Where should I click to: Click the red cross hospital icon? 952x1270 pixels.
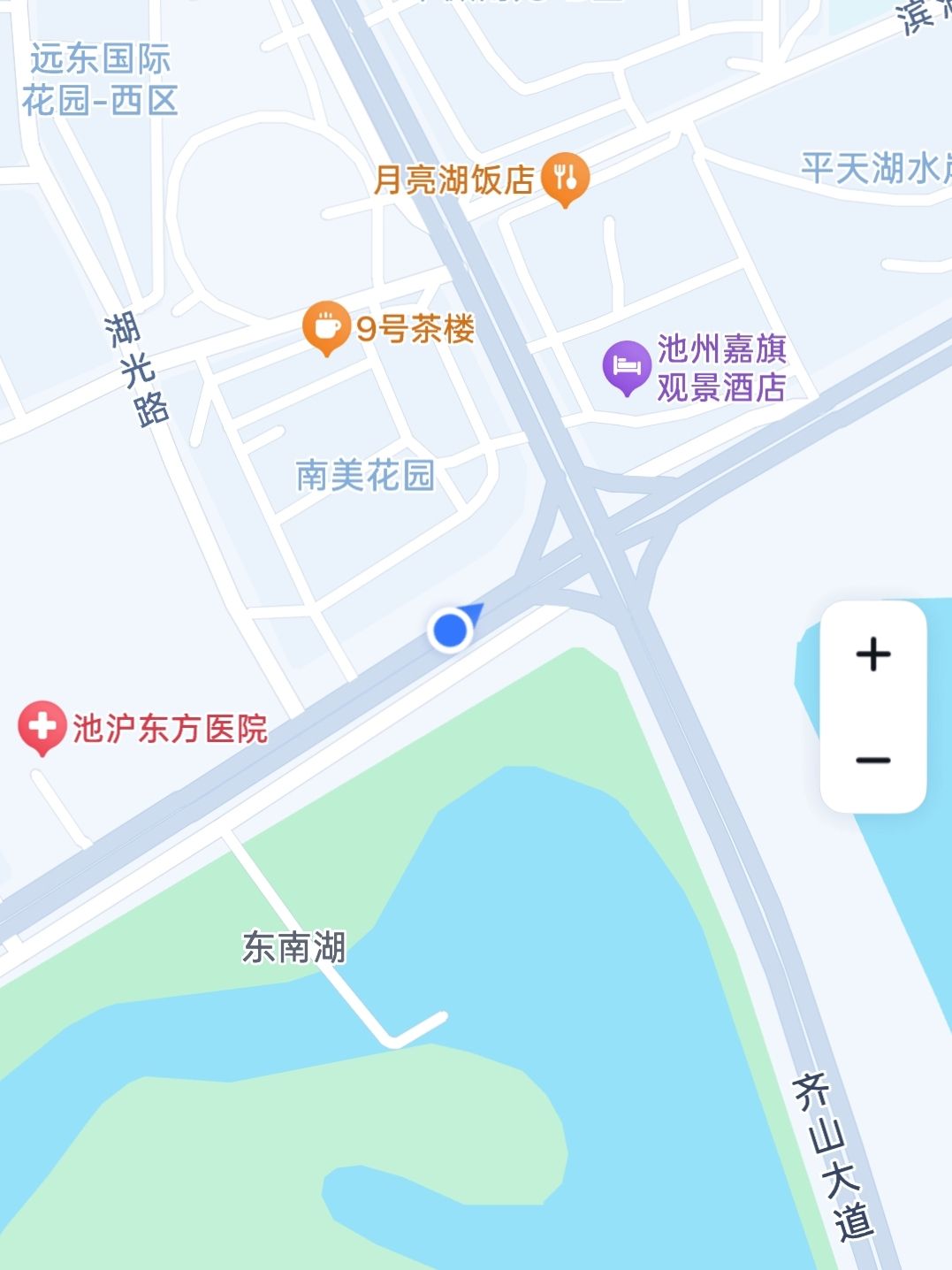click(x=42, y=724)
